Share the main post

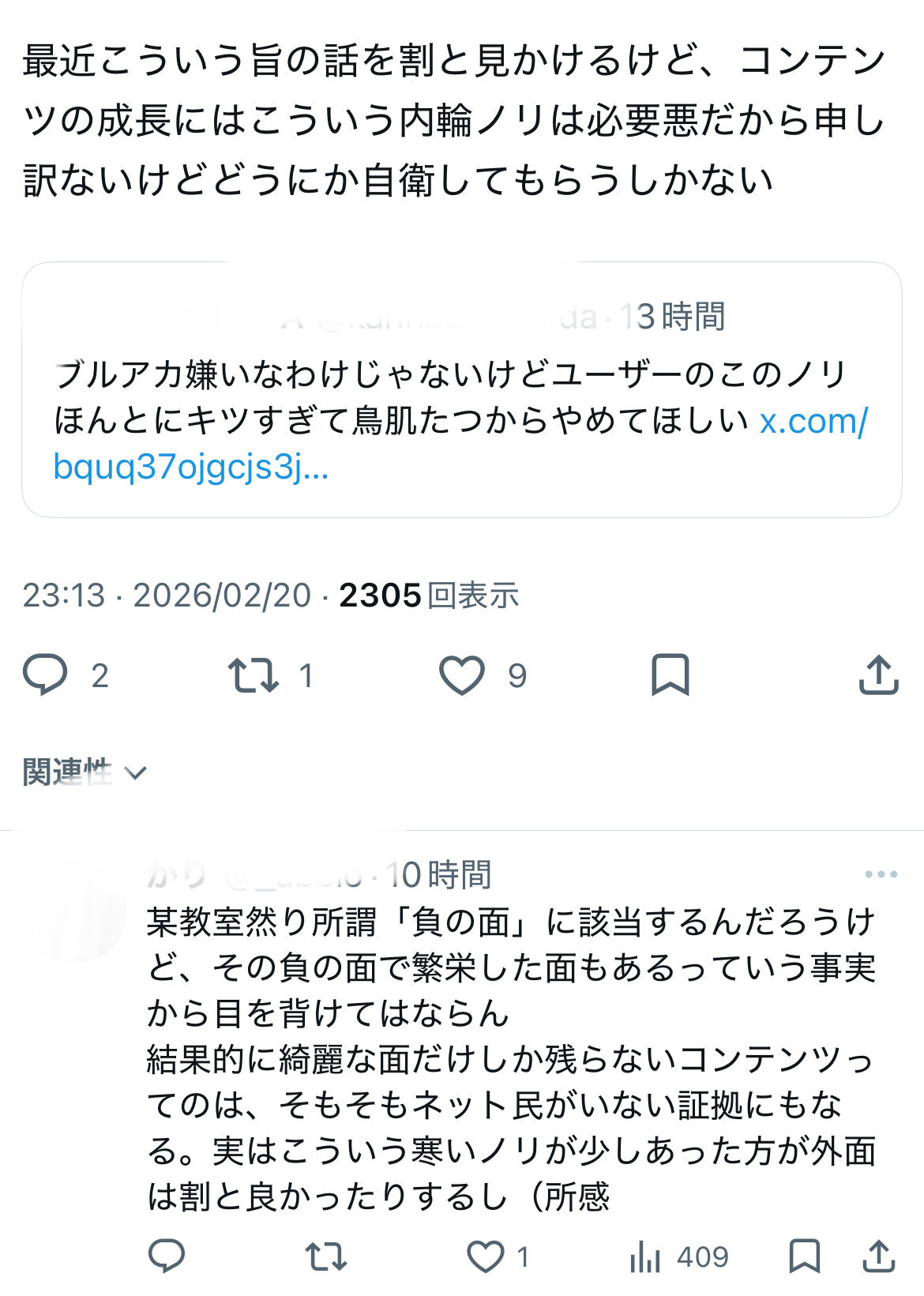(x=878, y=675)
